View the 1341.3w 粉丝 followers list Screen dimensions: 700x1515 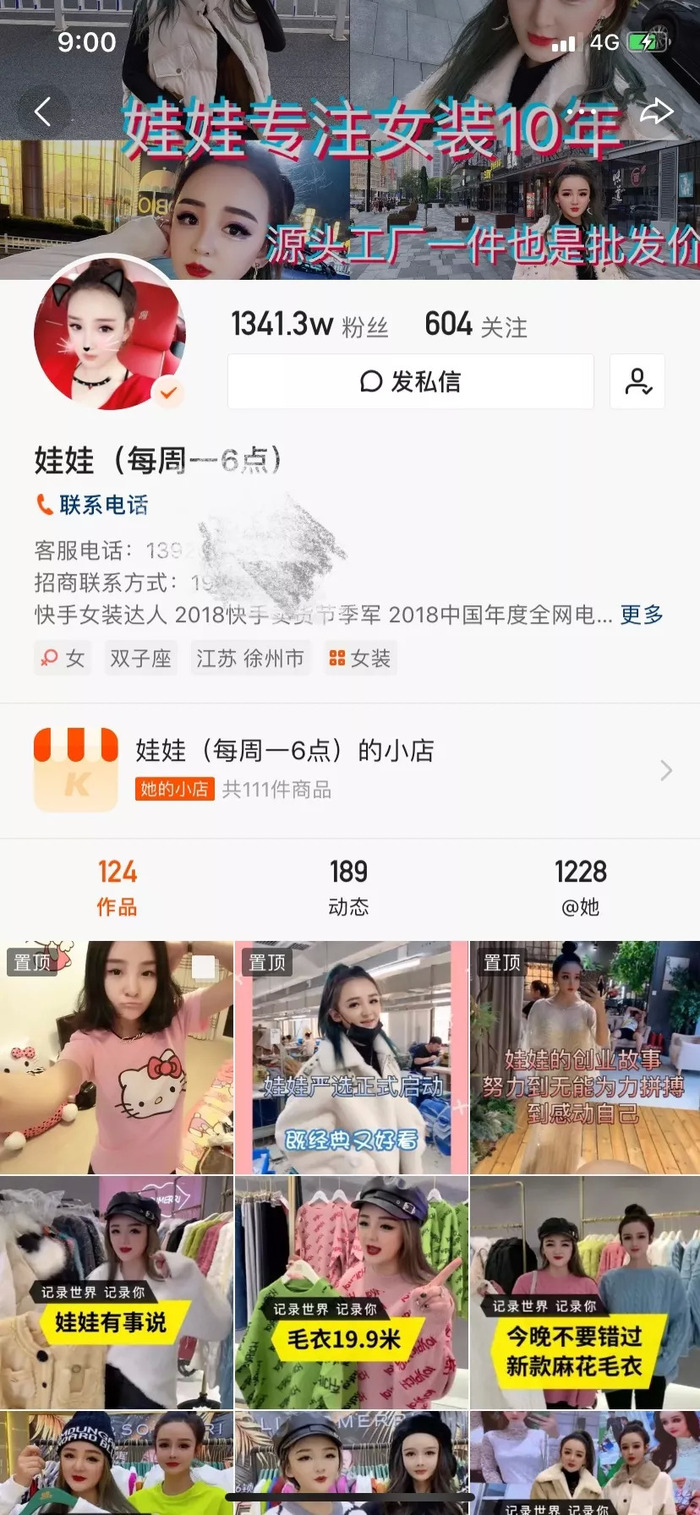[309, 325]
